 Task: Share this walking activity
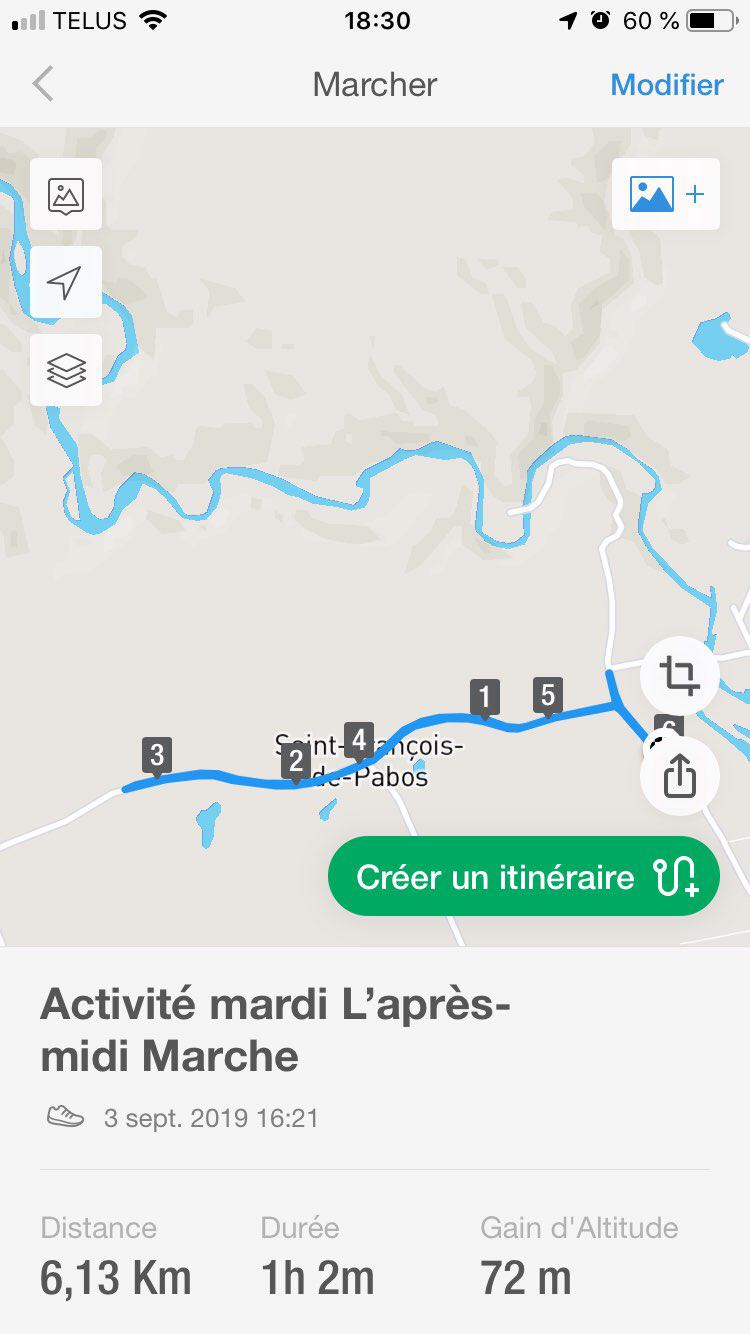click(680, 775)
